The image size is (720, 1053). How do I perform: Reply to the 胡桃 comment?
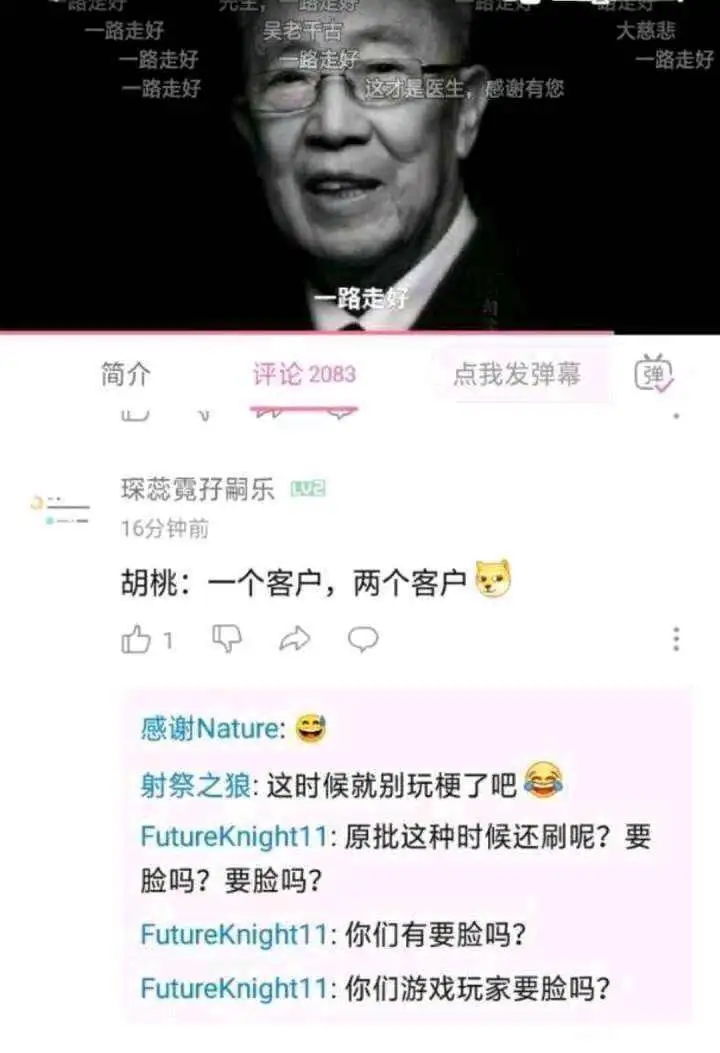coord(362,640)
